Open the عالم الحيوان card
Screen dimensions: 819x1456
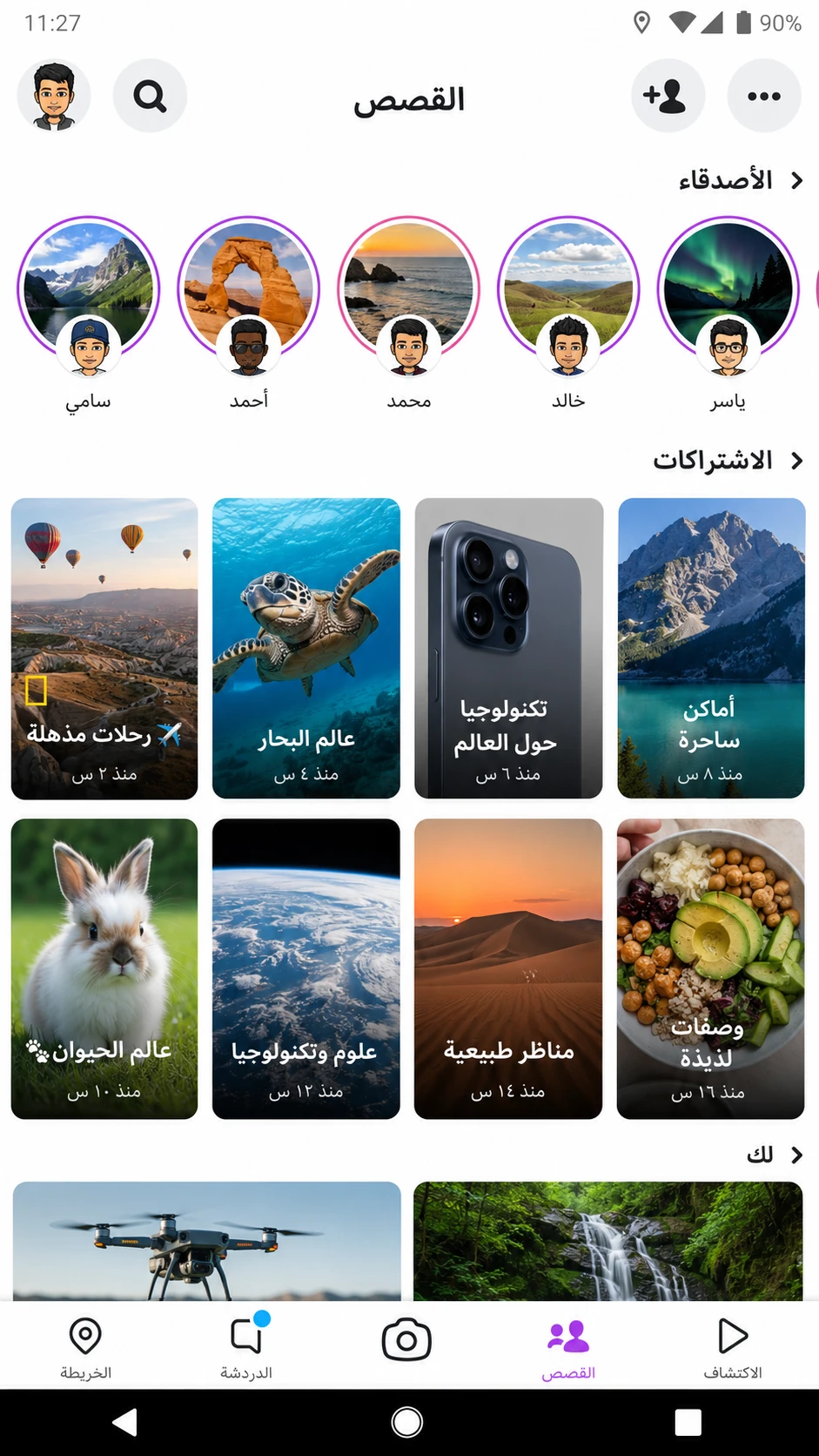(104, 968)
